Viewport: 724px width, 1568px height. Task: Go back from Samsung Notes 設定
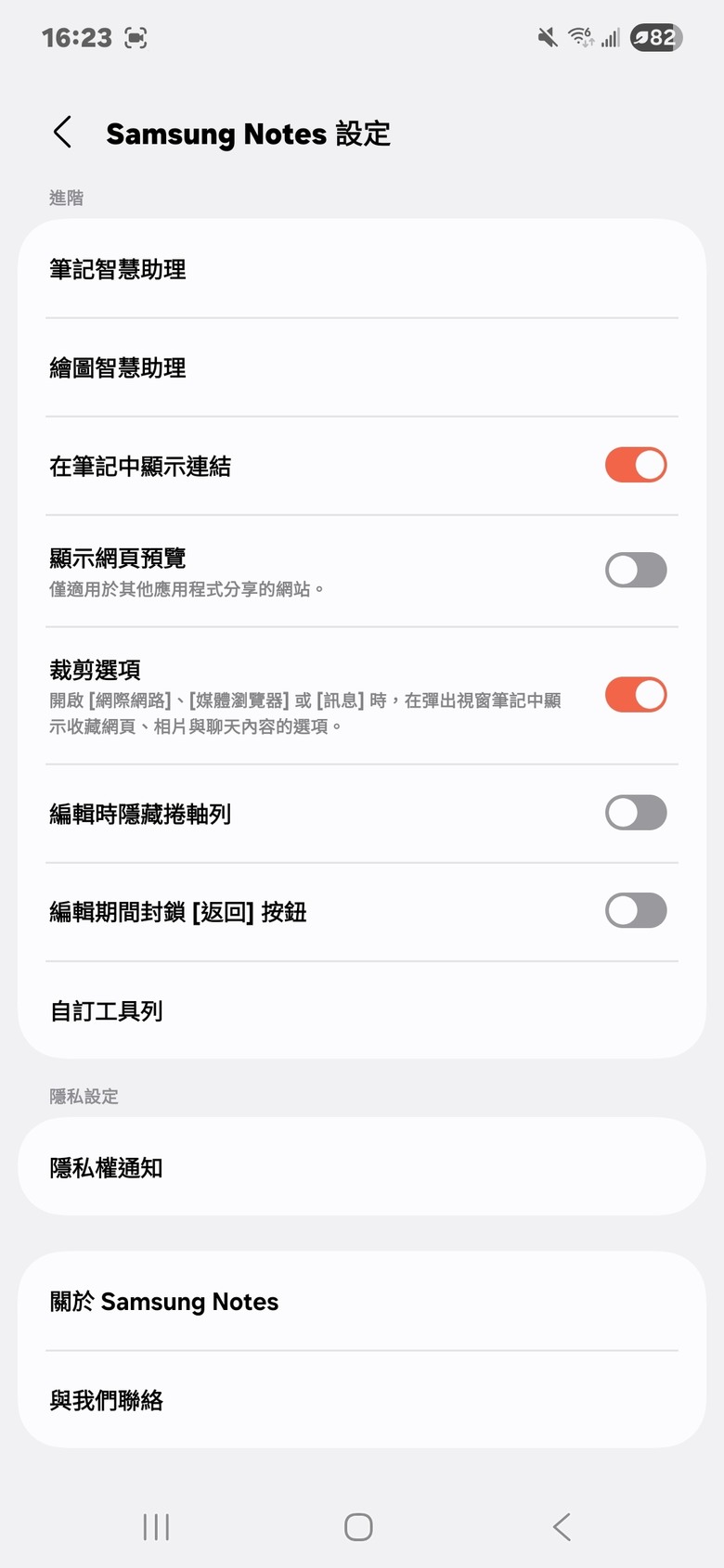tap(62, 133)
